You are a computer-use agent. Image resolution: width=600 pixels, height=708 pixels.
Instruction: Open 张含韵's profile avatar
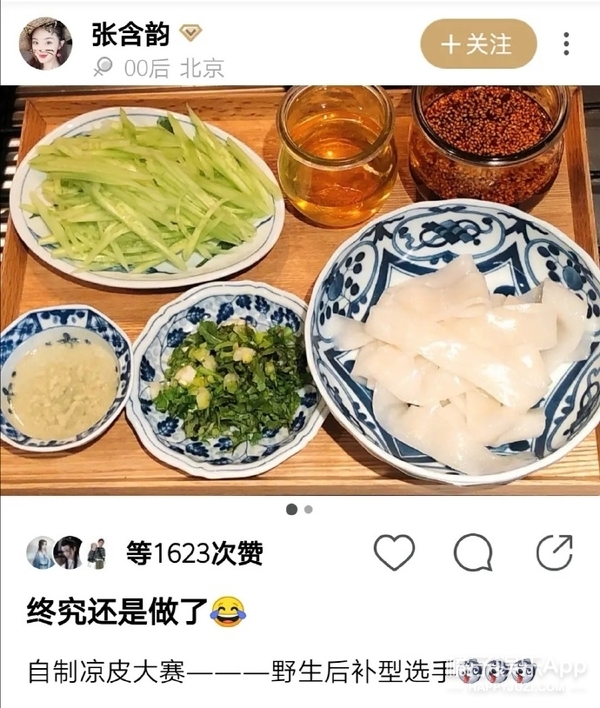click(45, 43)
